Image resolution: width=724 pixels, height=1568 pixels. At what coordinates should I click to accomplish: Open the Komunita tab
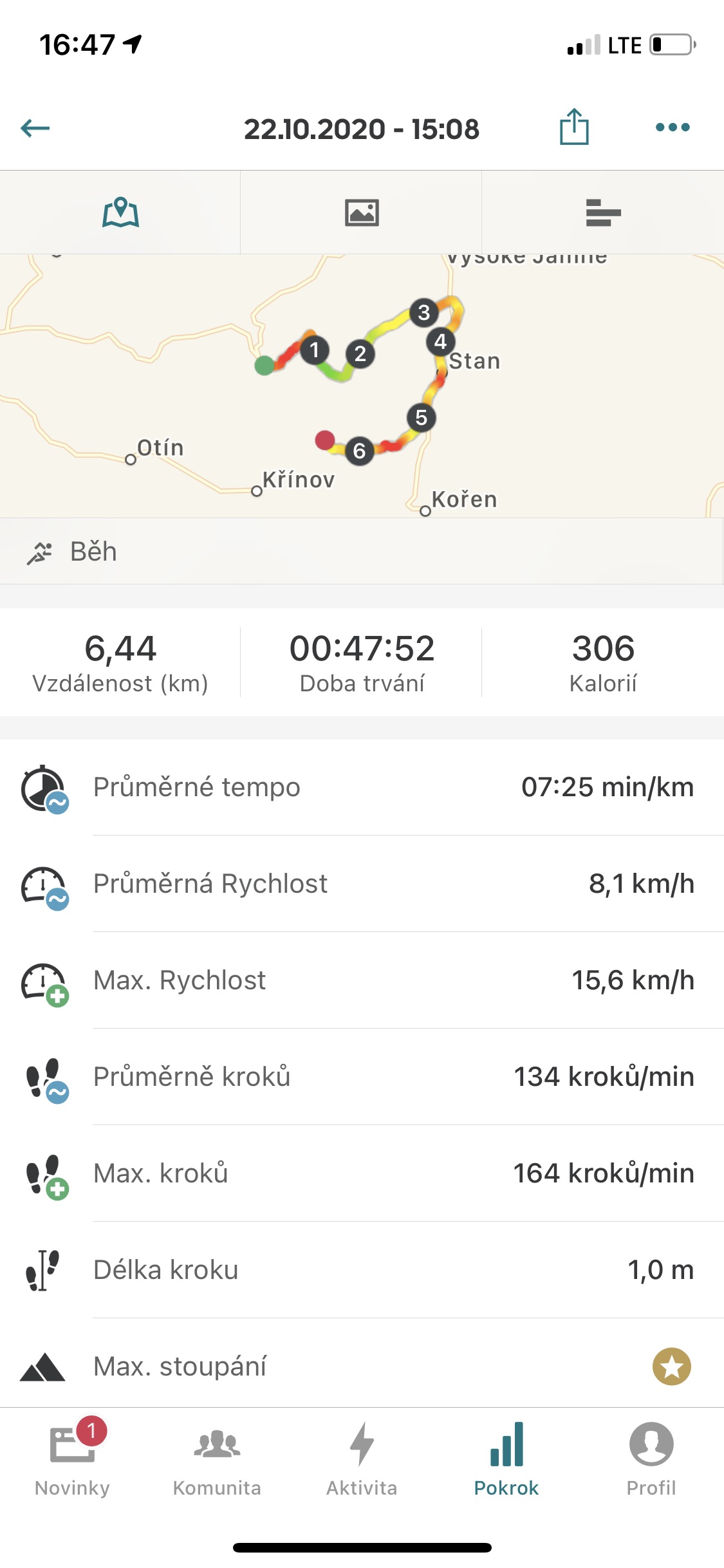217,1459
